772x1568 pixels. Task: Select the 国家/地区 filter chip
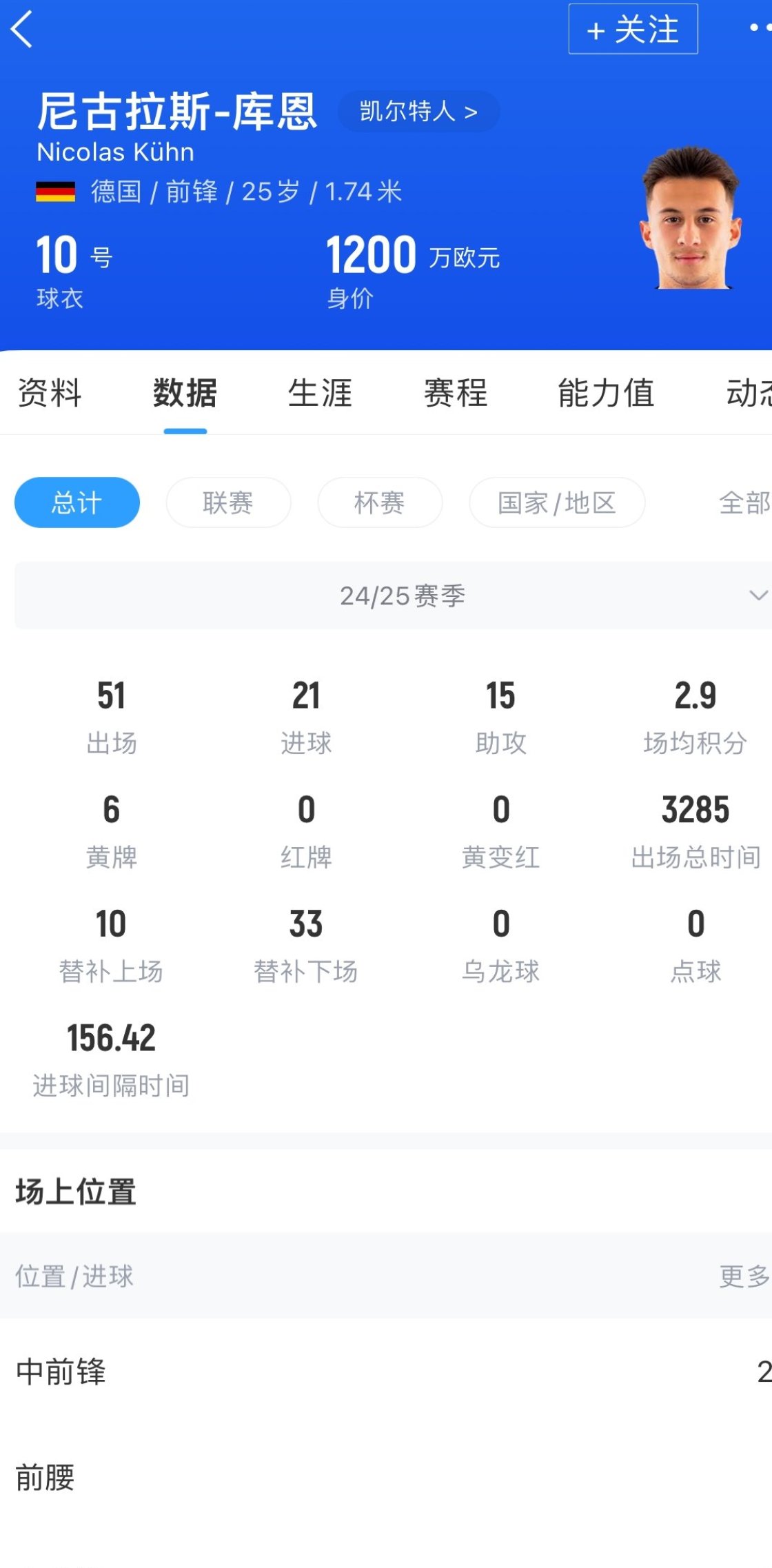557,502
